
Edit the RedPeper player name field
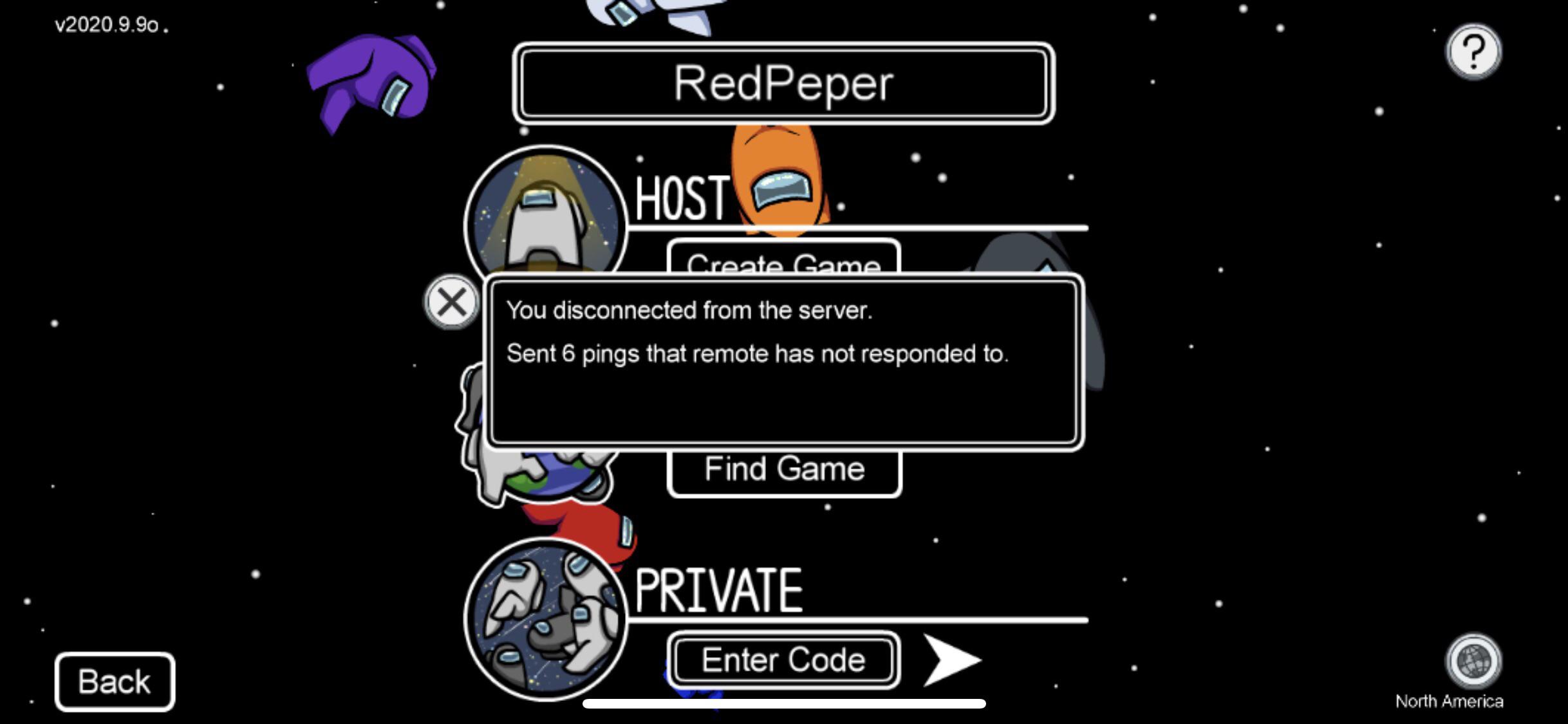pos(783,84)
